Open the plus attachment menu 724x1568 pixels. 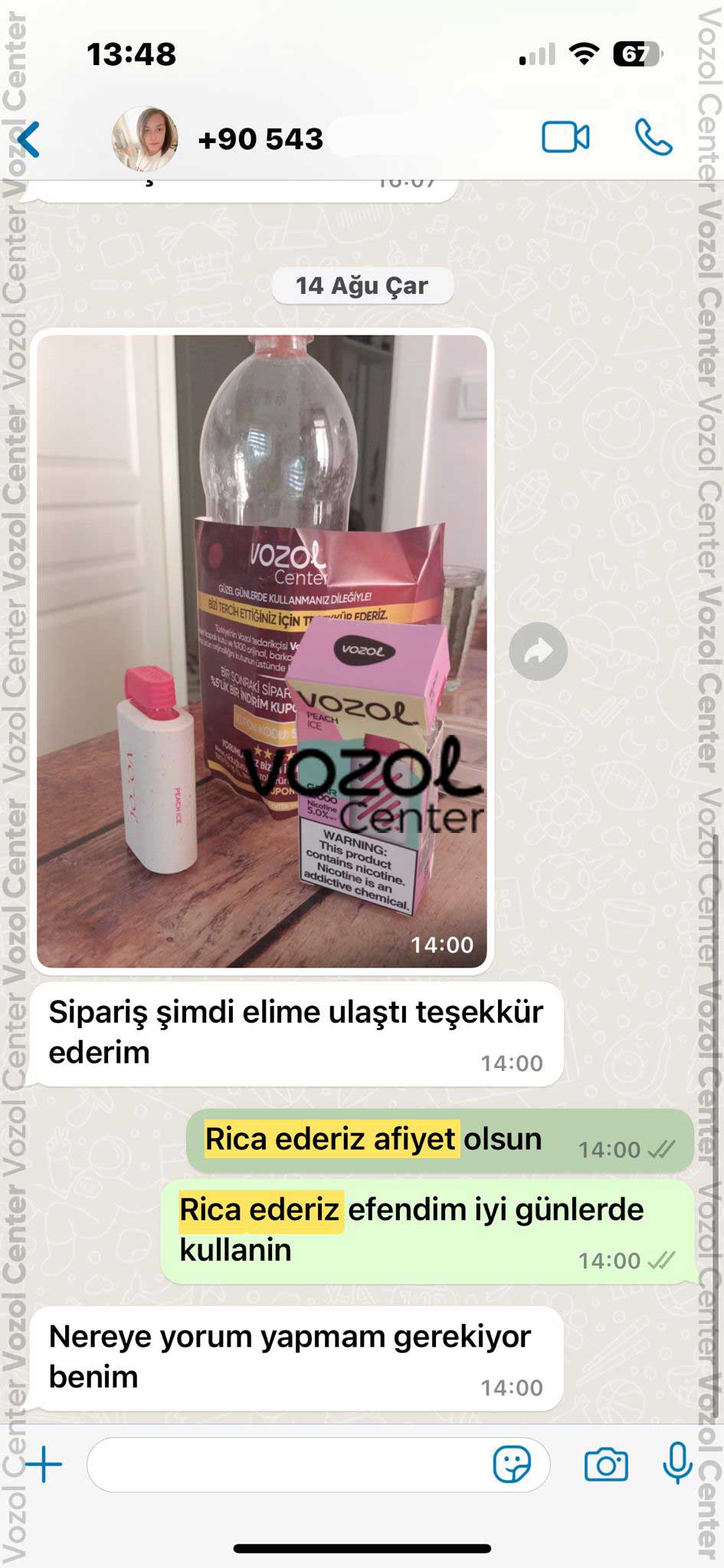pos(44,1465)
